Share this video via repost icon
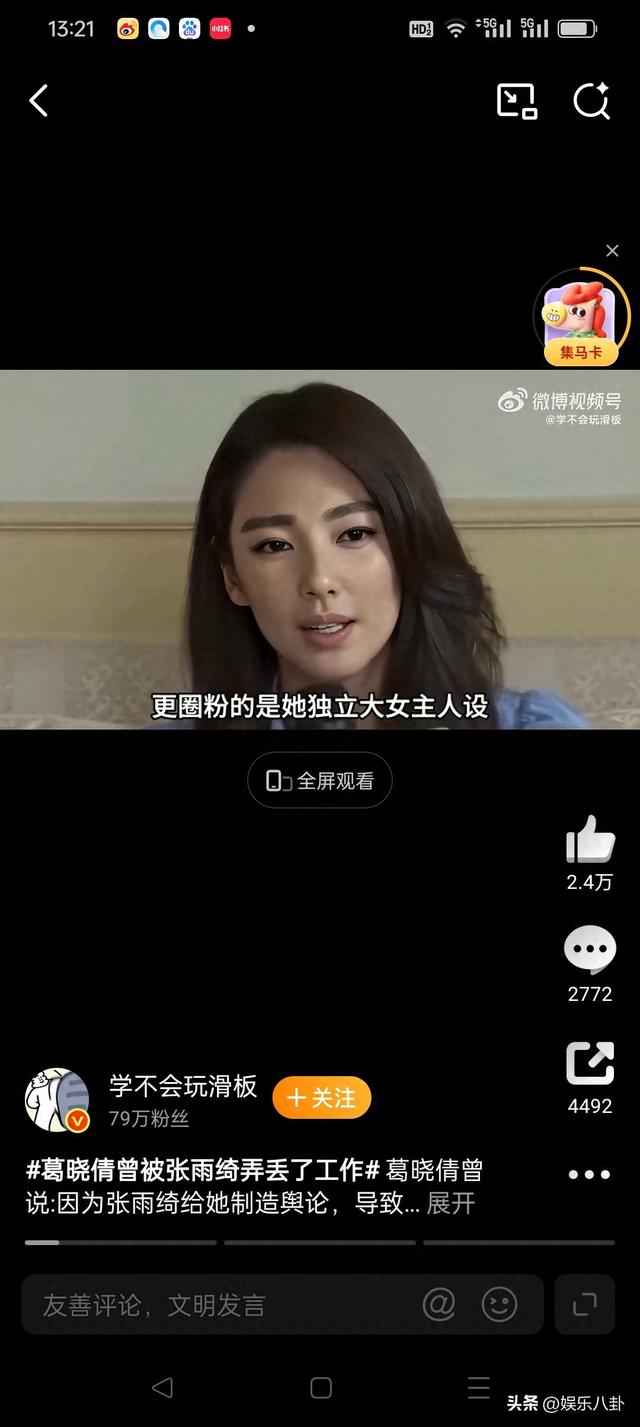640x1427 pixels. point(590,1063)
